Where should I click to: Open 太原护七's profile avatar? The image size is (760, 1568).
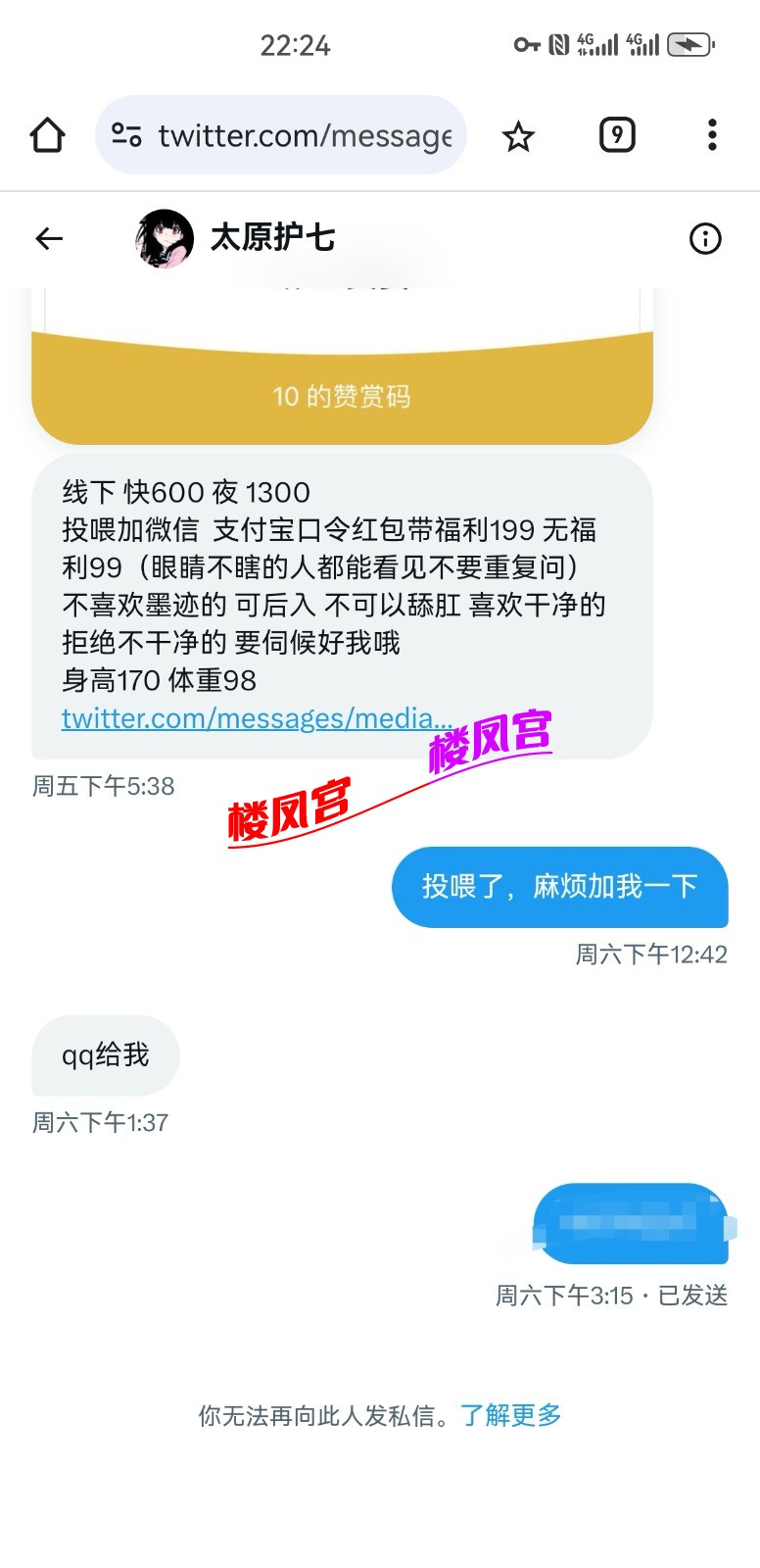[164, 238]
